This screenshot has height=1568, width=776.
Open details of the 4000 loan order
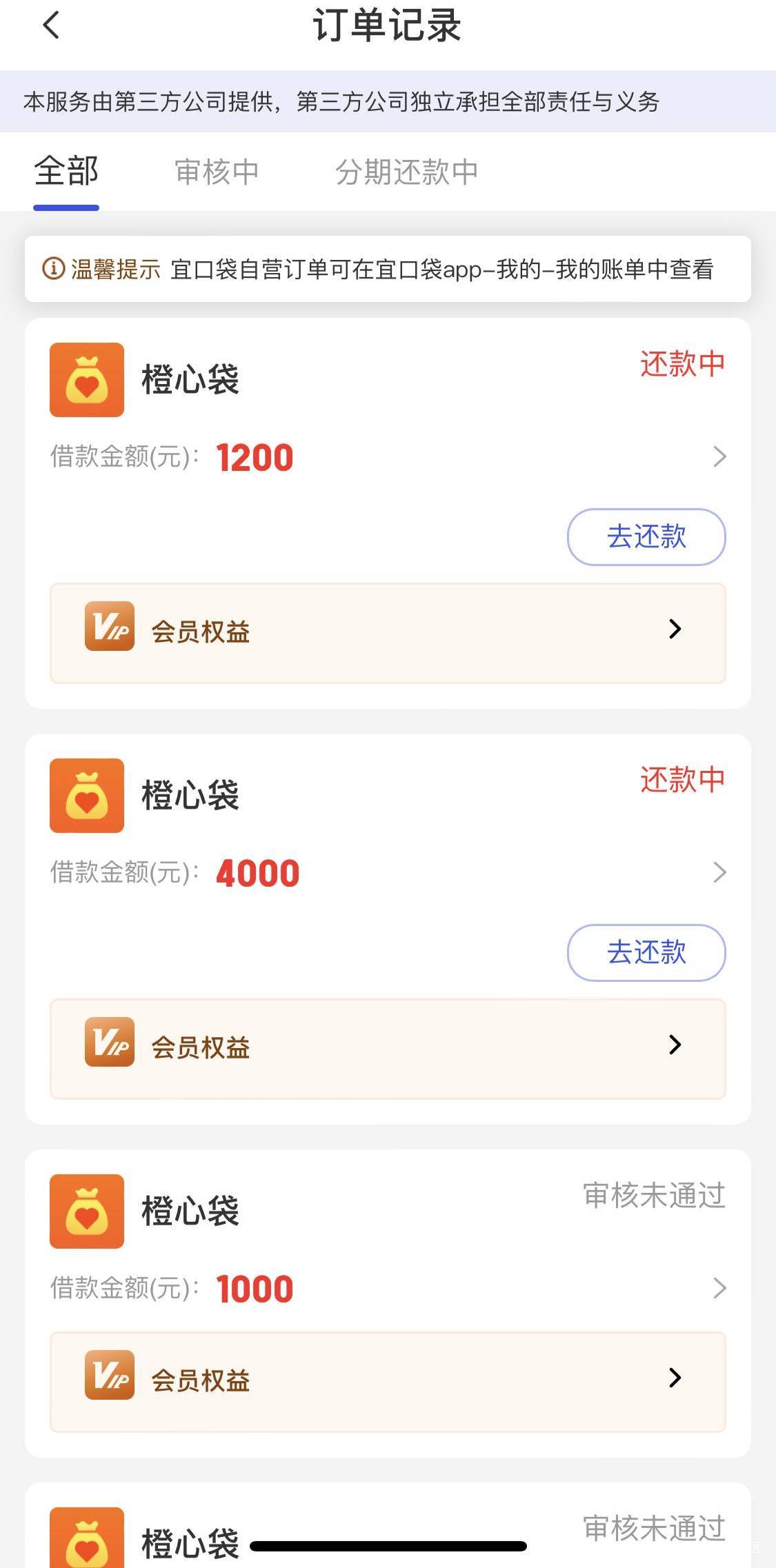point(719,872)
